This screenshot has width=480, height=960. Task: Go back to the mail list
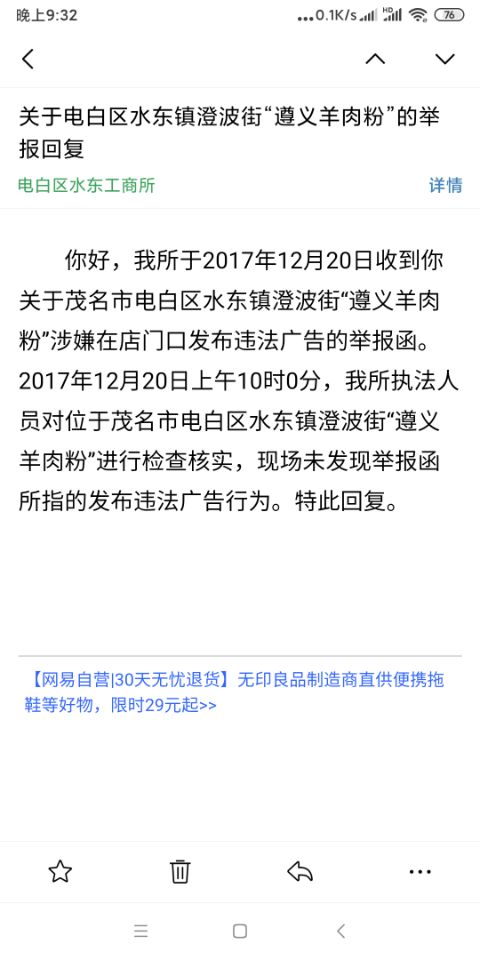pyautogui.click(x=28, y=59)
